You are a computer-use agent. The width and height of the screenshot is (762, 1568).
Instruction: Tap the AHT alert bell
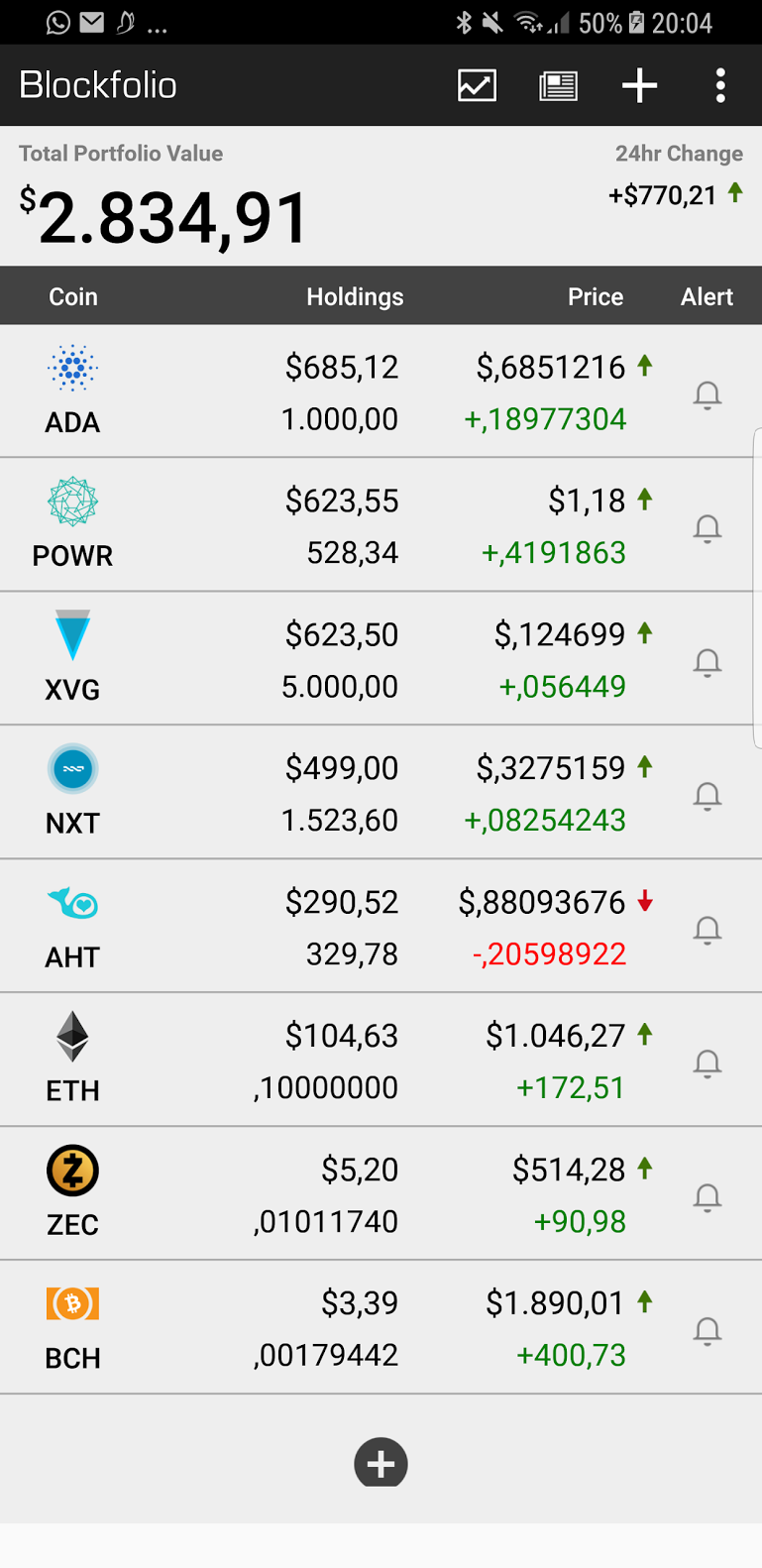(707, 931)
